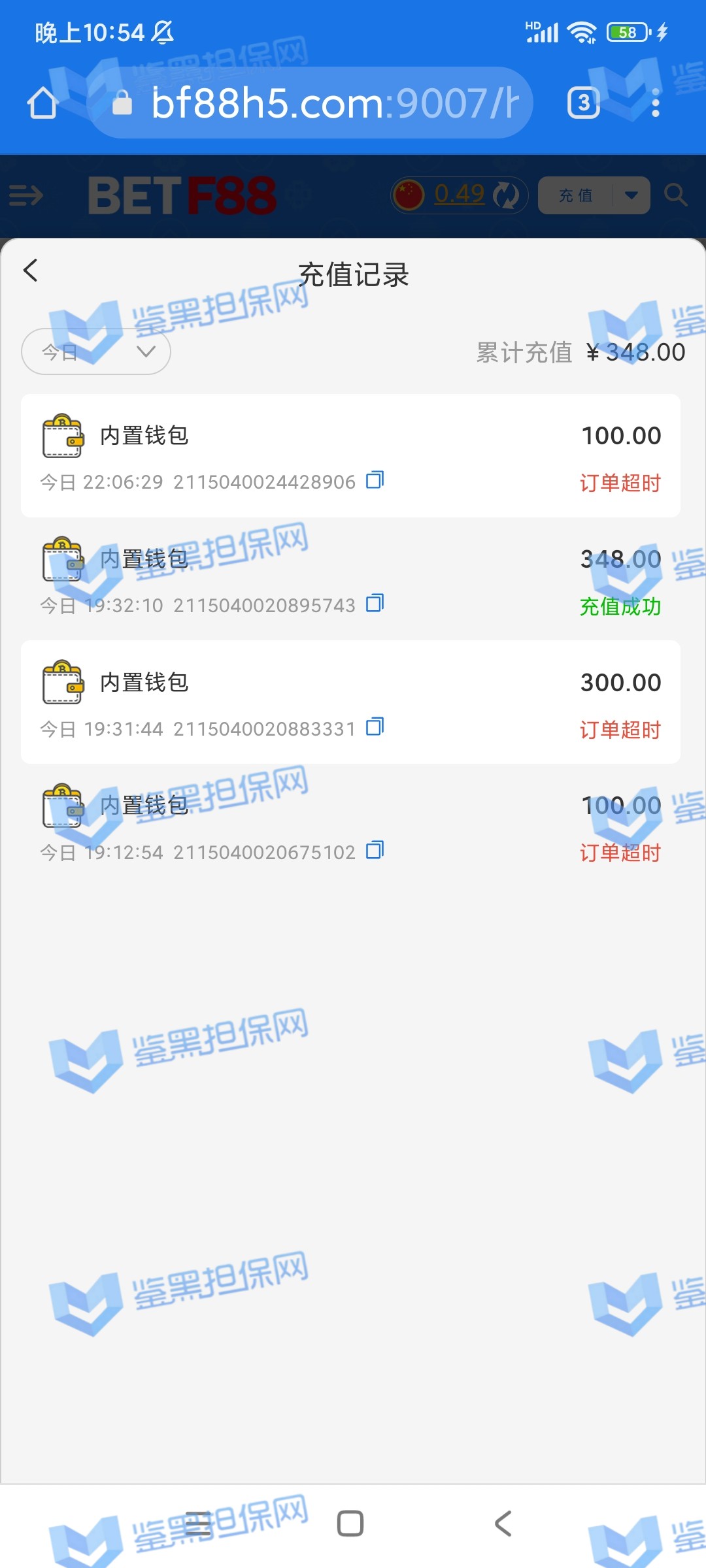The image size is (706, 1568).
Task: Go to the browser home page
Action: [42, 103]
